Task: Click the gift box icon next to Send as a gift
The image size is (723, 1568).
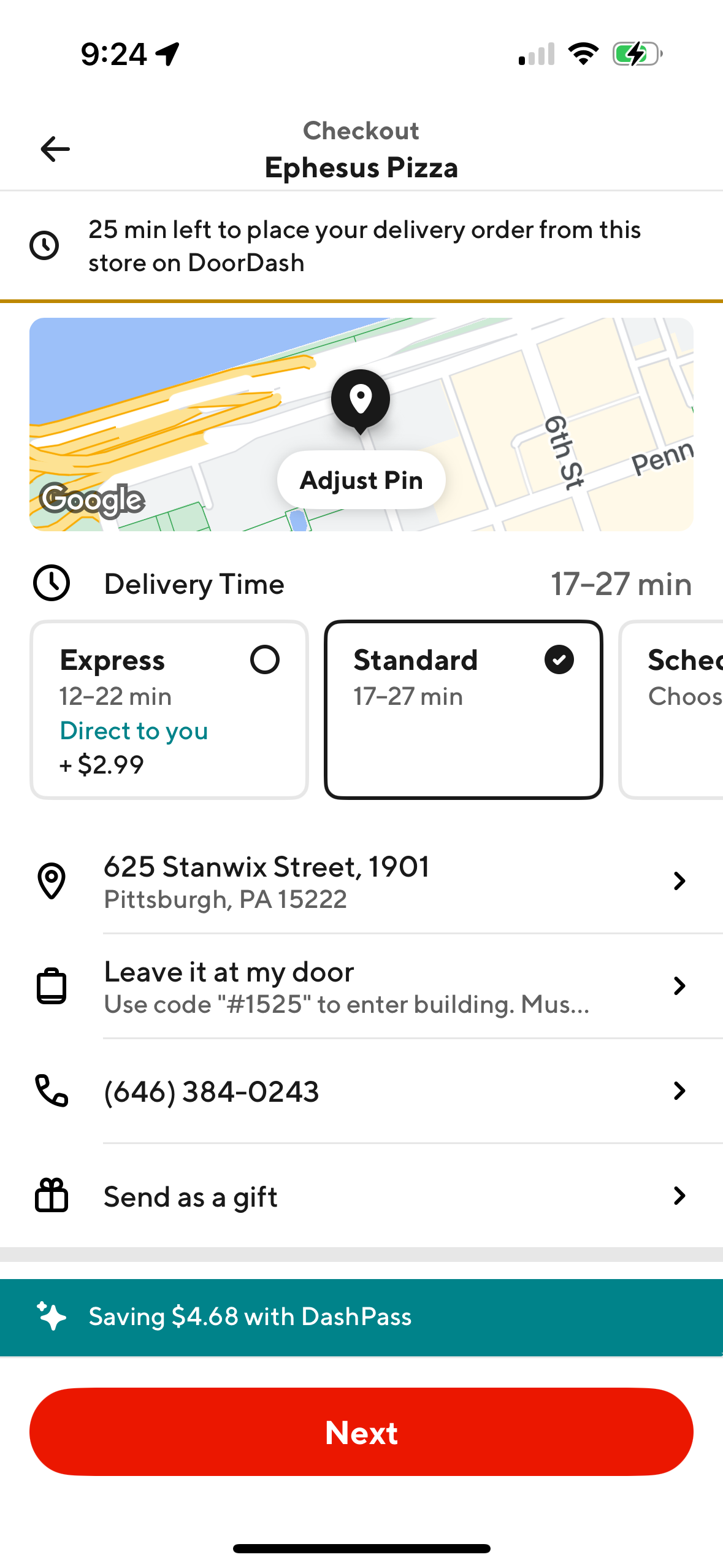Action: pos(52,1195)
